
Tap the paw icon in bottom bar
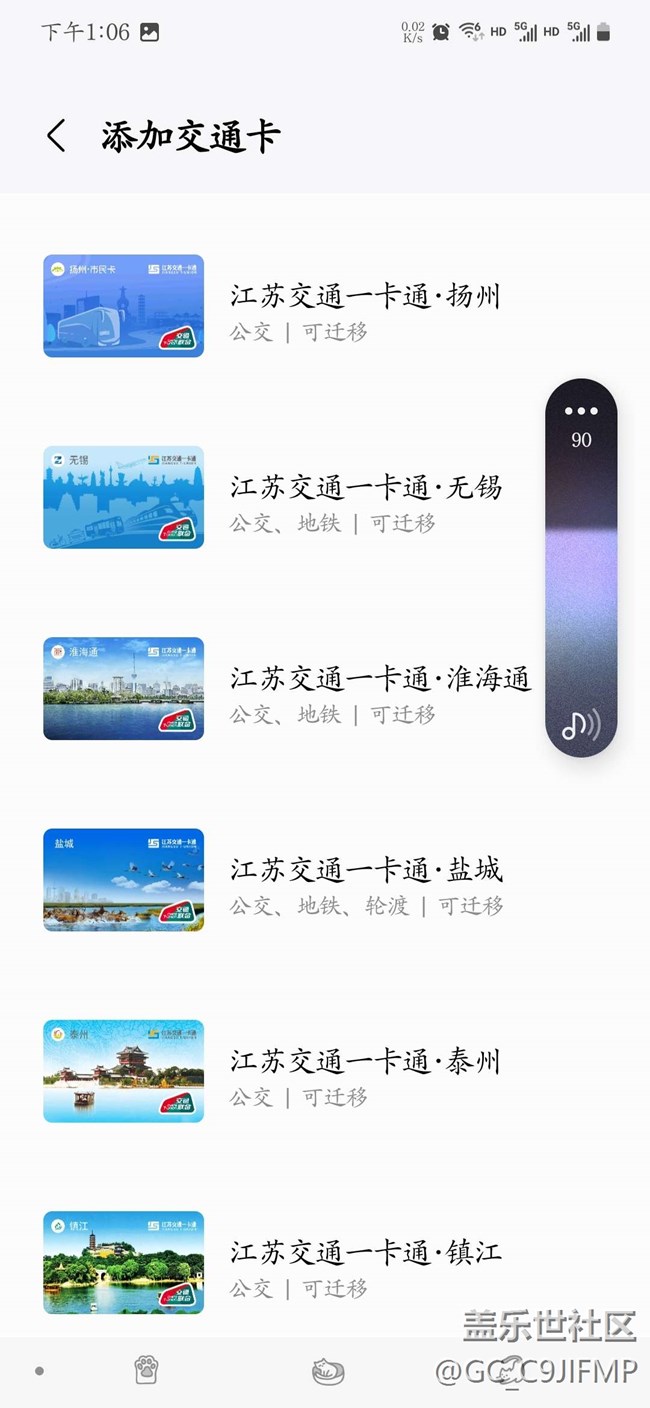(x=147, y=1370)
